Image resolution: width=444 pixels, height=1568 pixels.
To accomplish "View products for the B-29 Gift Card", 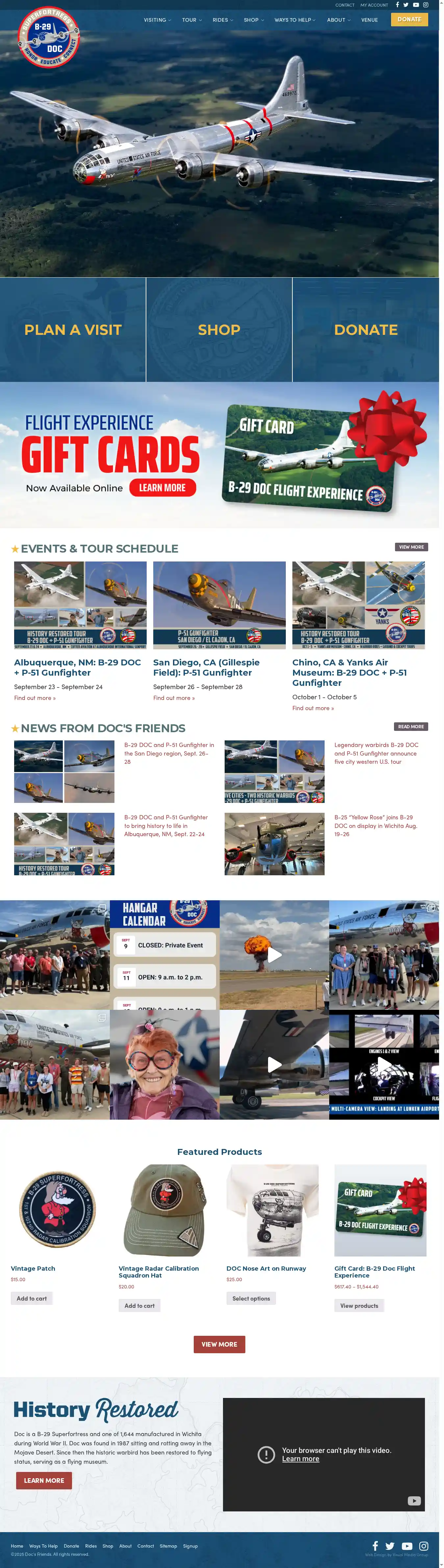I will [x=359, y=1305].
